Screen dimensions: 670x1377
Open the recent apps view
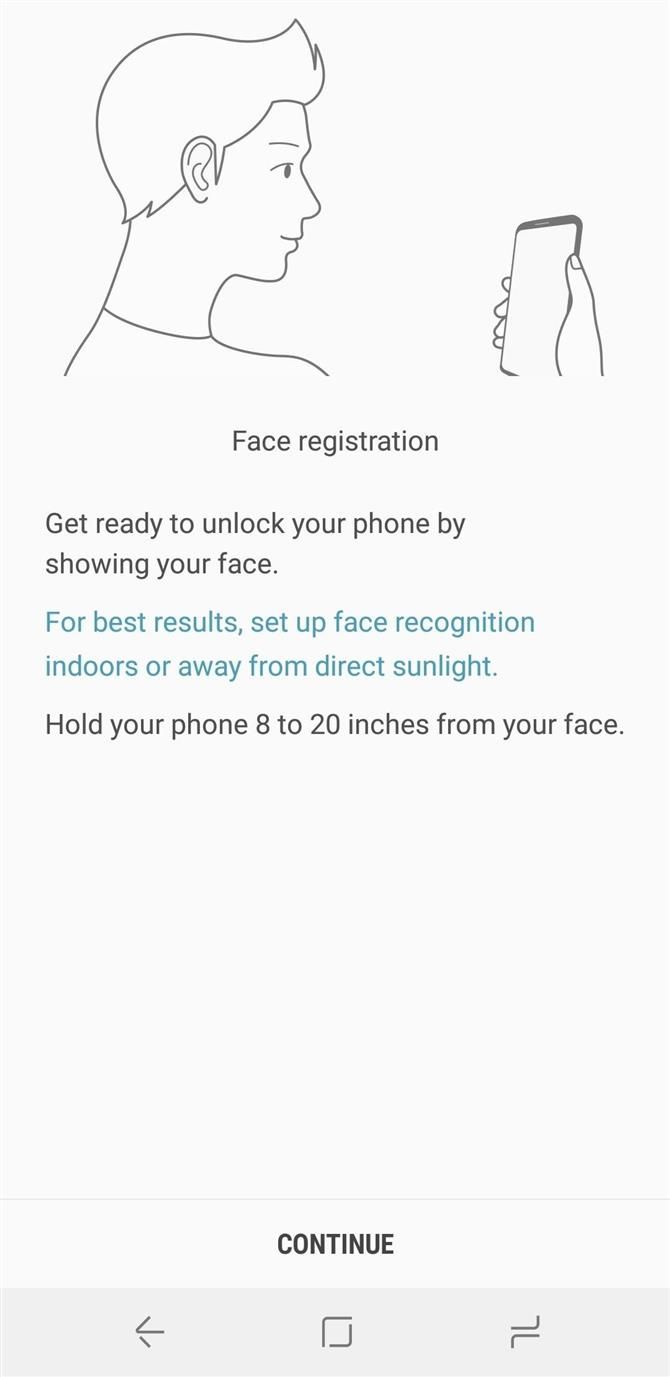coord(524,1331)
